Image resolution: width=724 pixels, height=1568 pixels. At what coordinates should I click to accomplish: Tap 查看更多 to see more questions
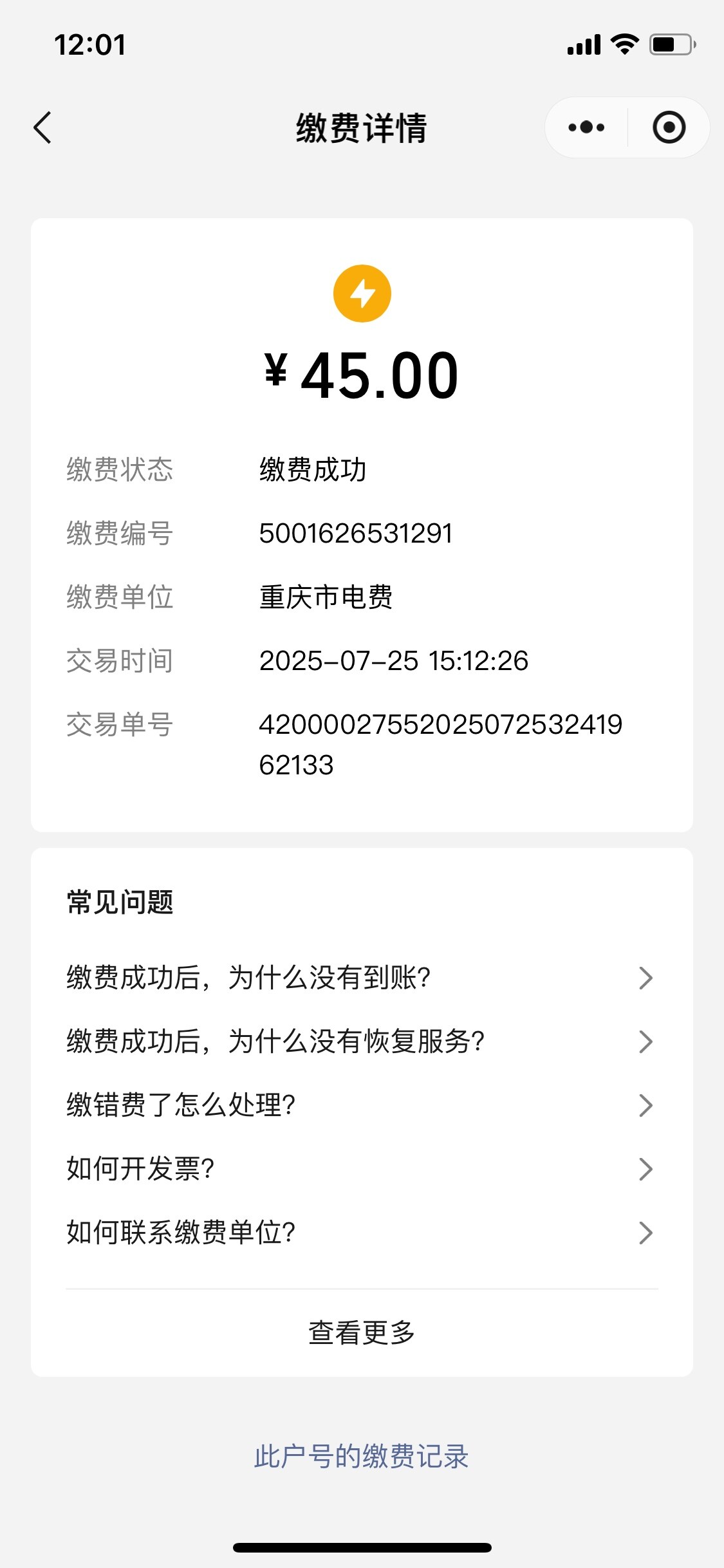click(362, 1332)
